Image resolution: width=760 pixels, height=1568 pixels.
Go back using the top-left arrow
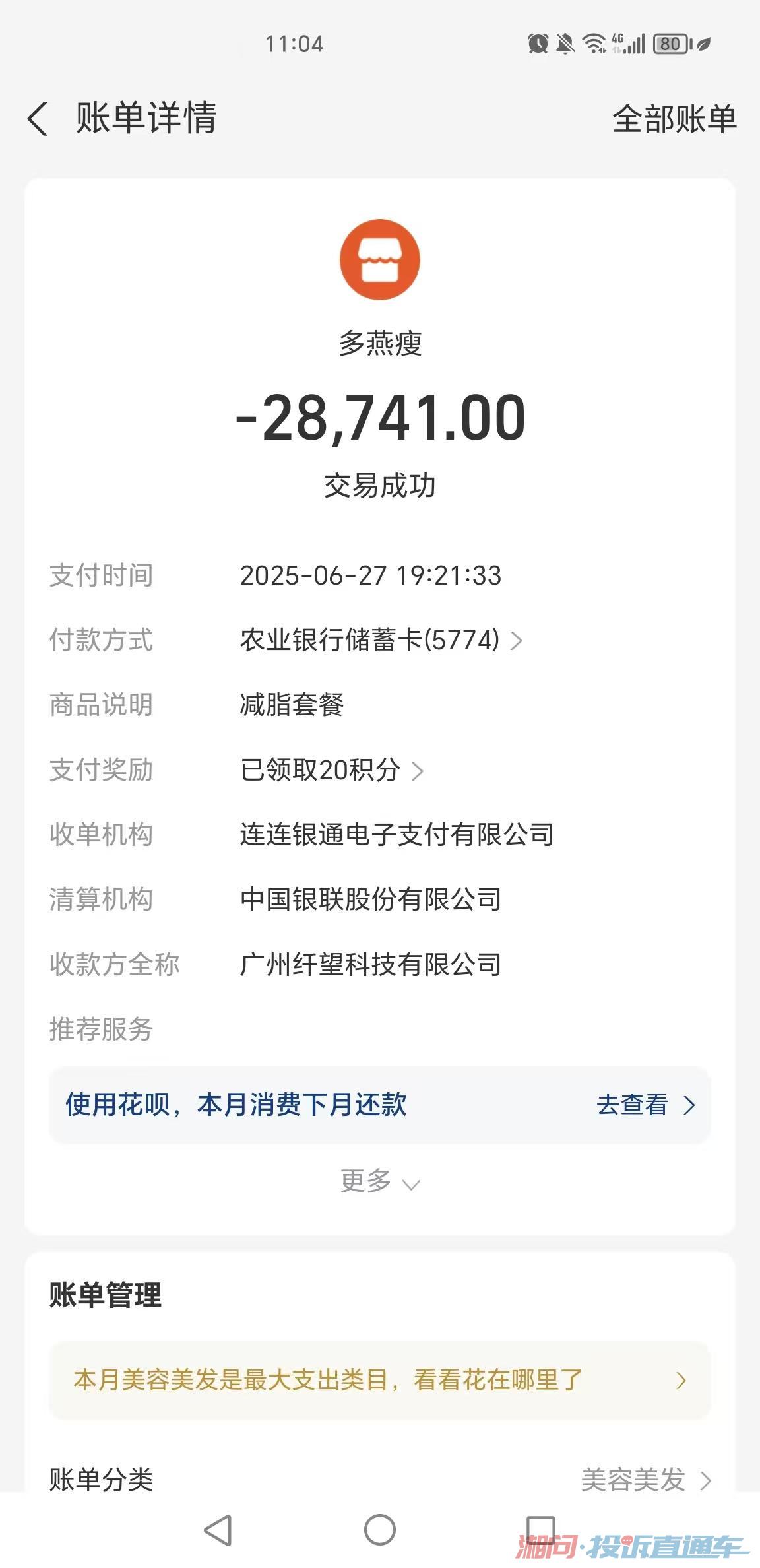pyautogui.click(x=38, y=119)
